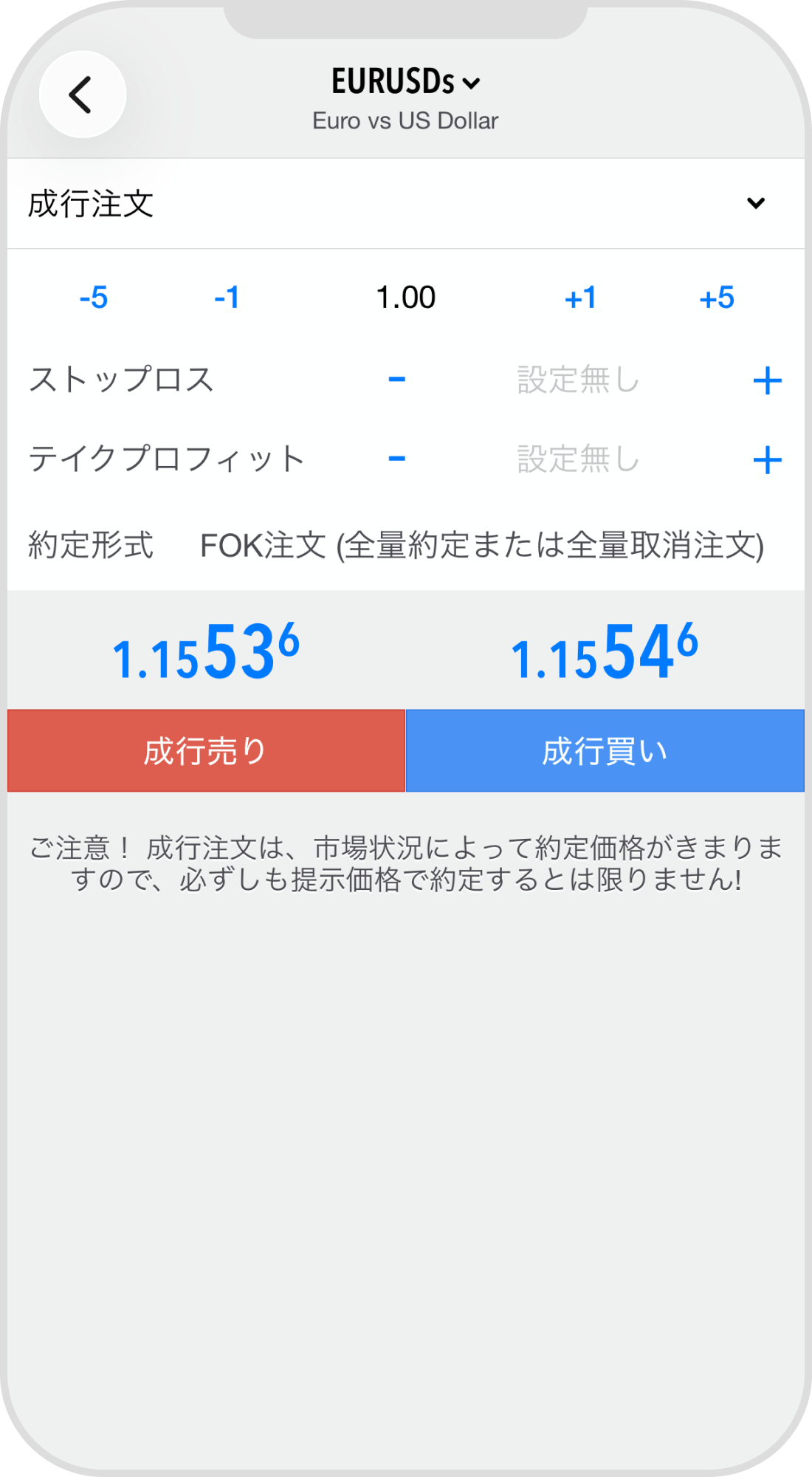Increase volume by 5

pyautogui.click(x=718, y=297)
